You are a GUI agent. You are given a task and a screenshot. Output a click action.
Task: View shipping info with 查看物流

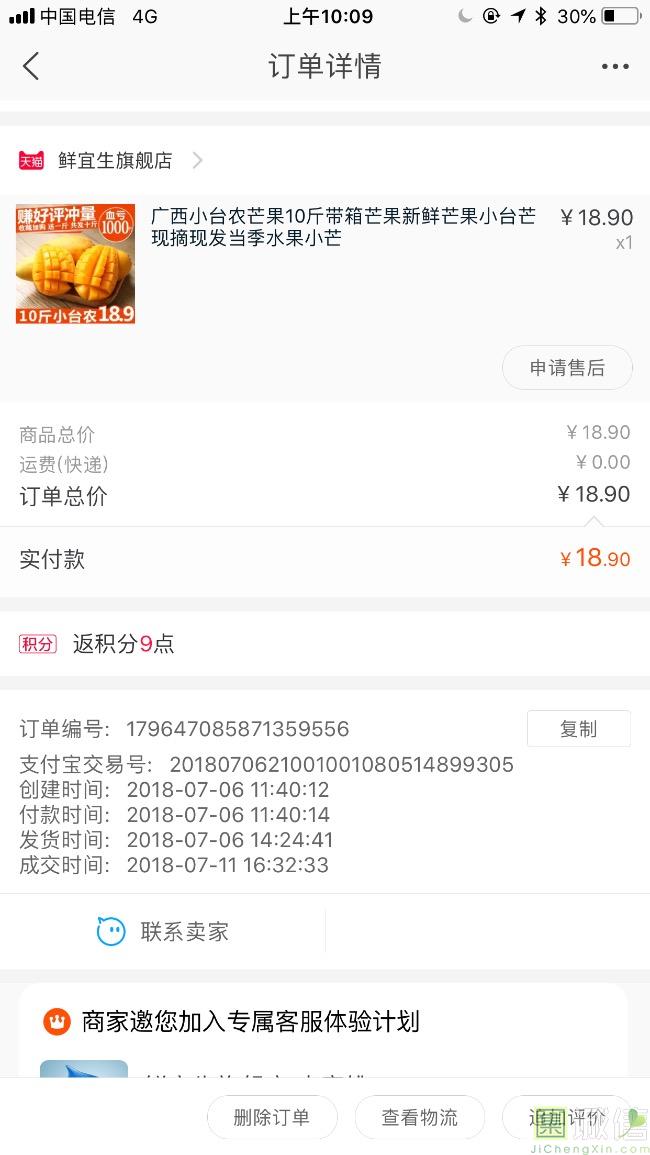(x=419, y=1117)
